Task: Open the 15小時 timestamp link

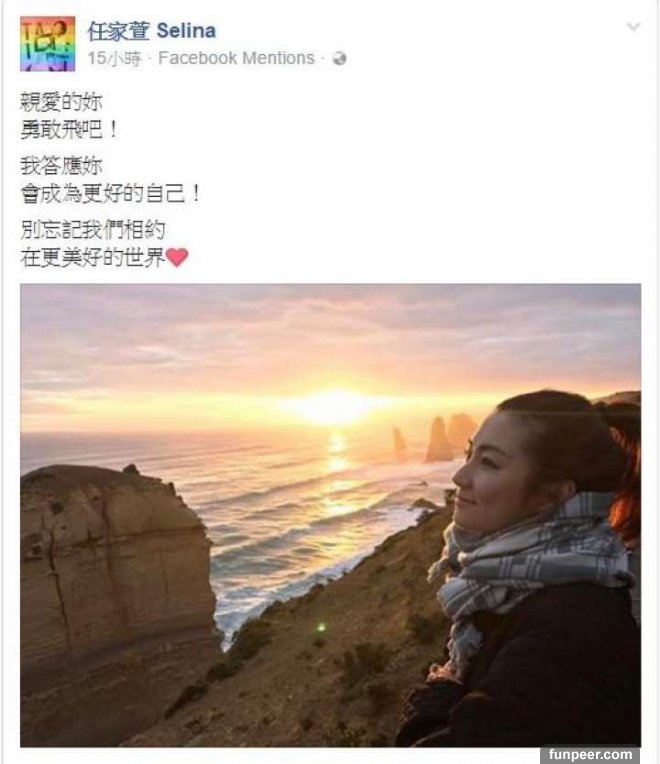Action: [110, 58]
